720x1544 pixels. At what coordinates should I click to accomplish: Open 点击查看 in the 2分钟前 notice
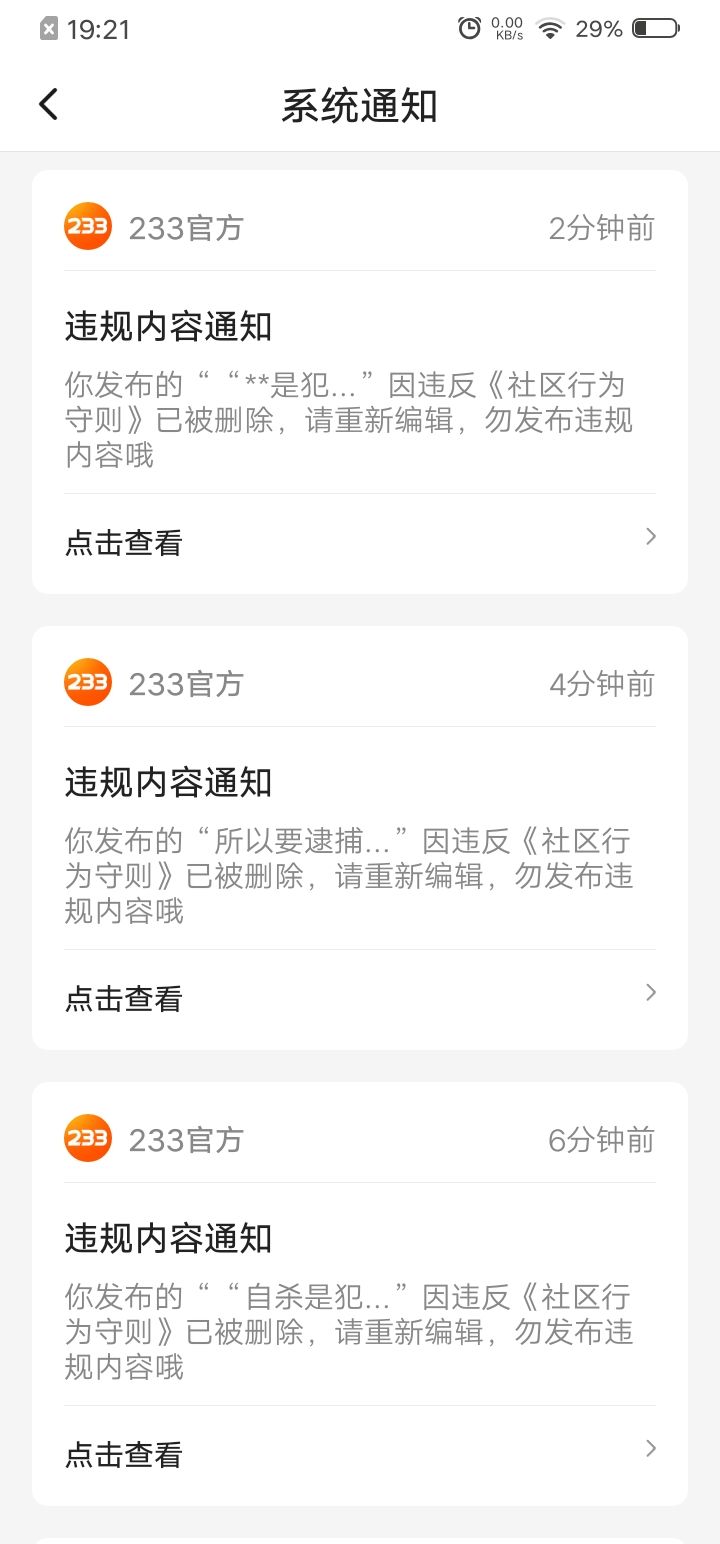[360, 543]
